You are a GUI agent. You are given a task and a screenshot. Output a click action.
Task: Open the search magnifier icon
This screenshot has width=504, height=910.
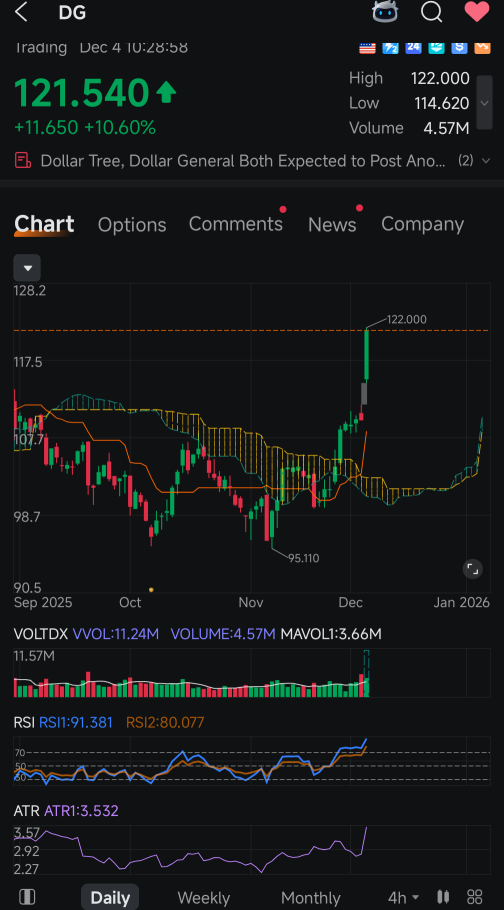coord(431,11)
